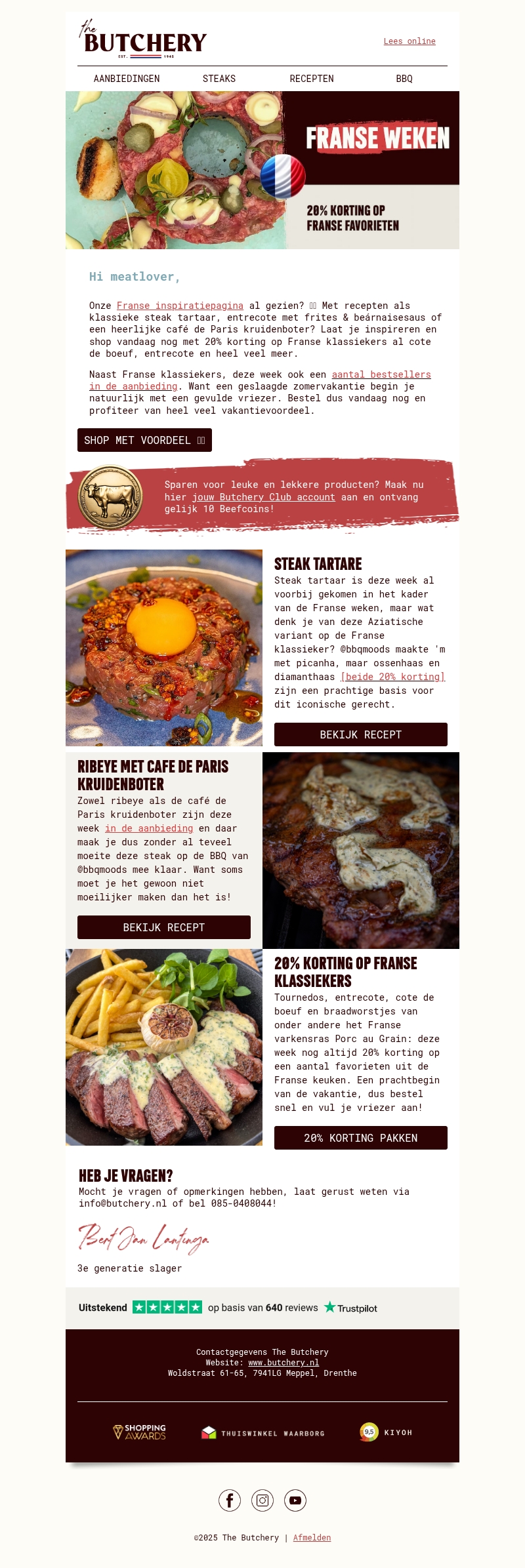525x1568 pixels.
Task: Open The Butchery Instagram profile
Action: pos(262,1500)
